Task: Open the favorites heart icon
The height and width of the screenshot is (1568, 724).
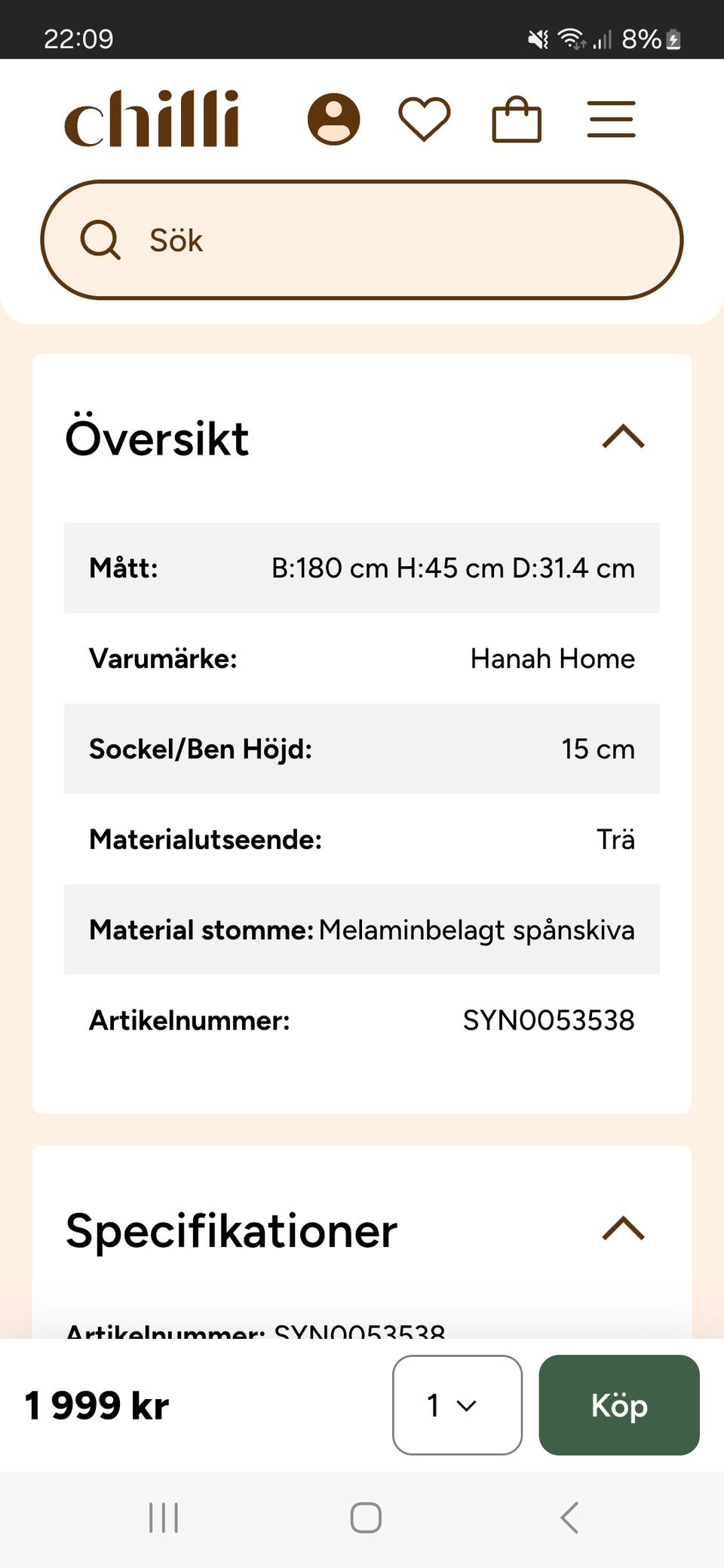Action: click(425, 119)
